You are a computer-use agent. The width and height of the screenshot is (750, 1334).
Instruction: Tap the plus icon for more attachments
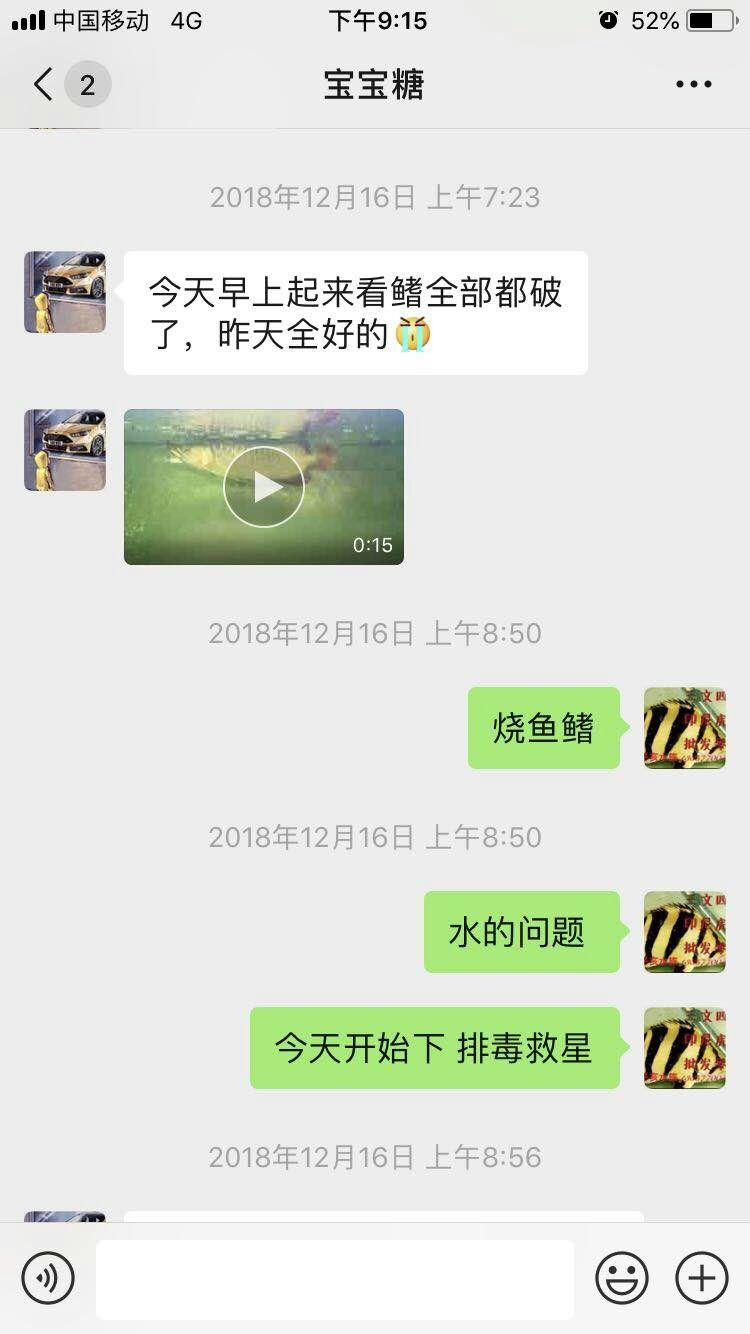(700, 1277)
